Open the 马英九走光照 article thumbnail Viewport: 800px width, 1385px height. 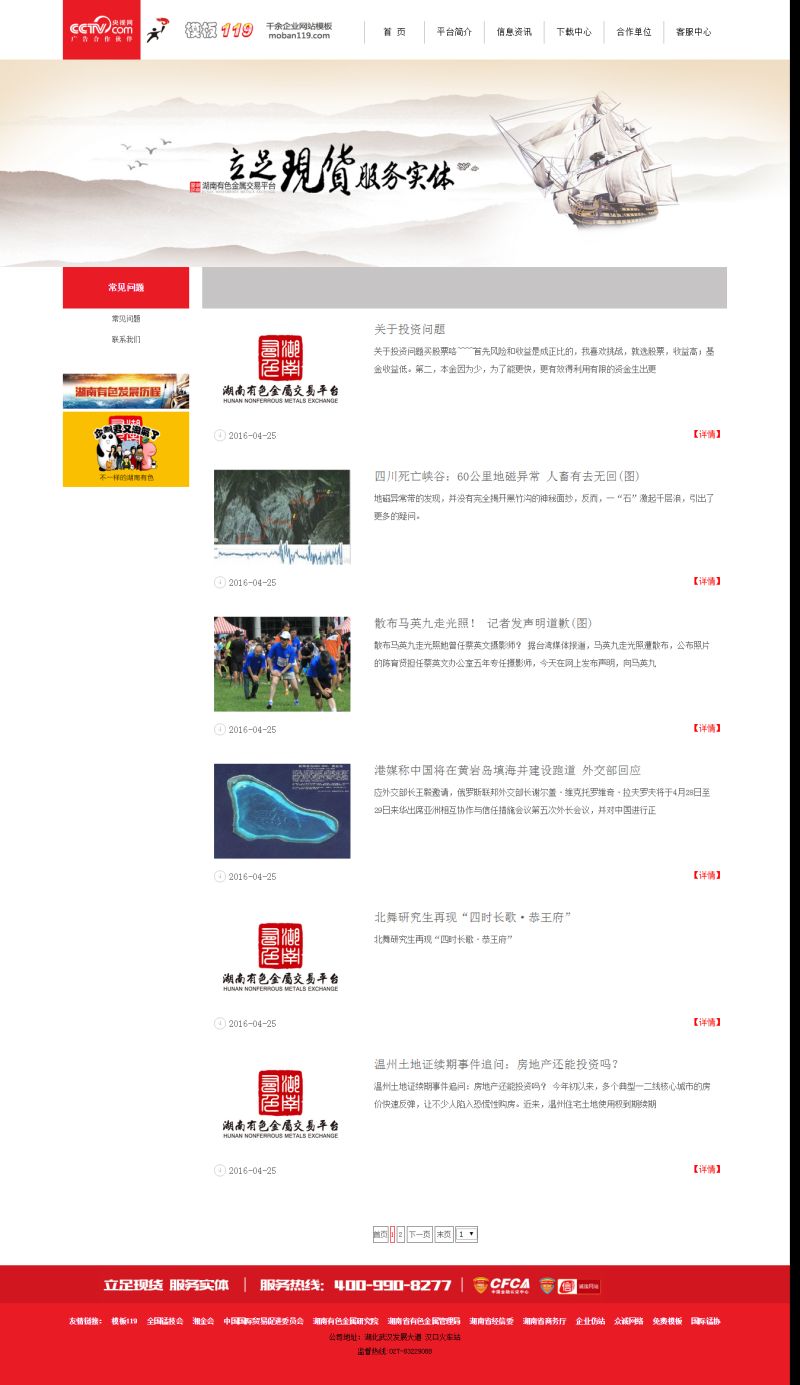tap(282, 664)
